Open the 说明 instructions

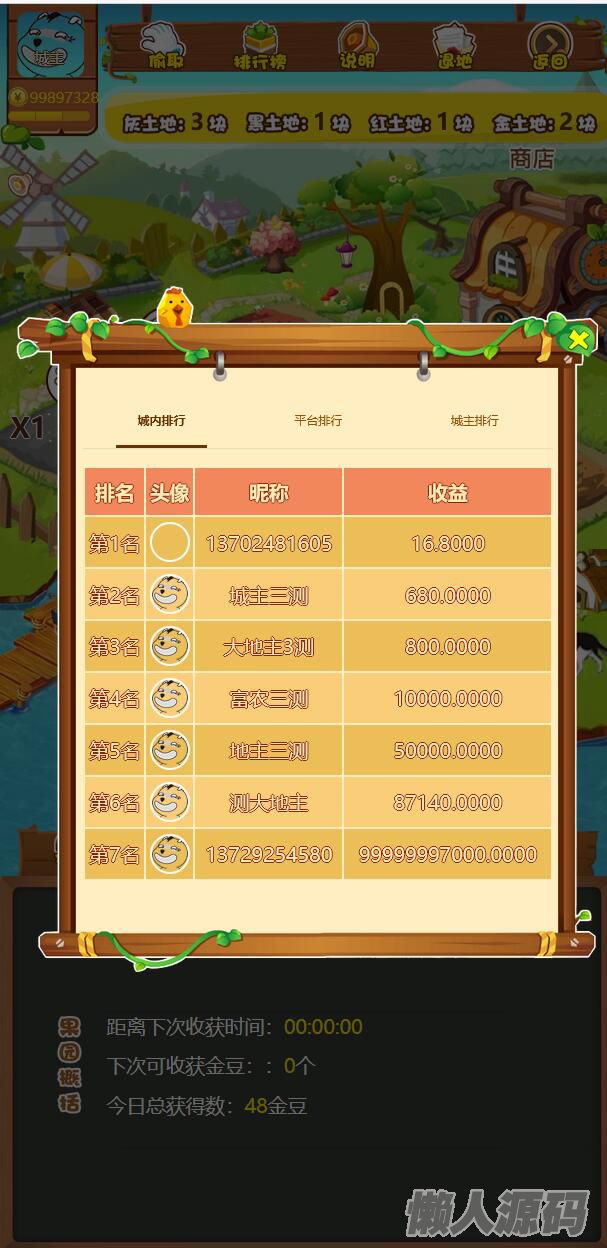coord(356,45)
